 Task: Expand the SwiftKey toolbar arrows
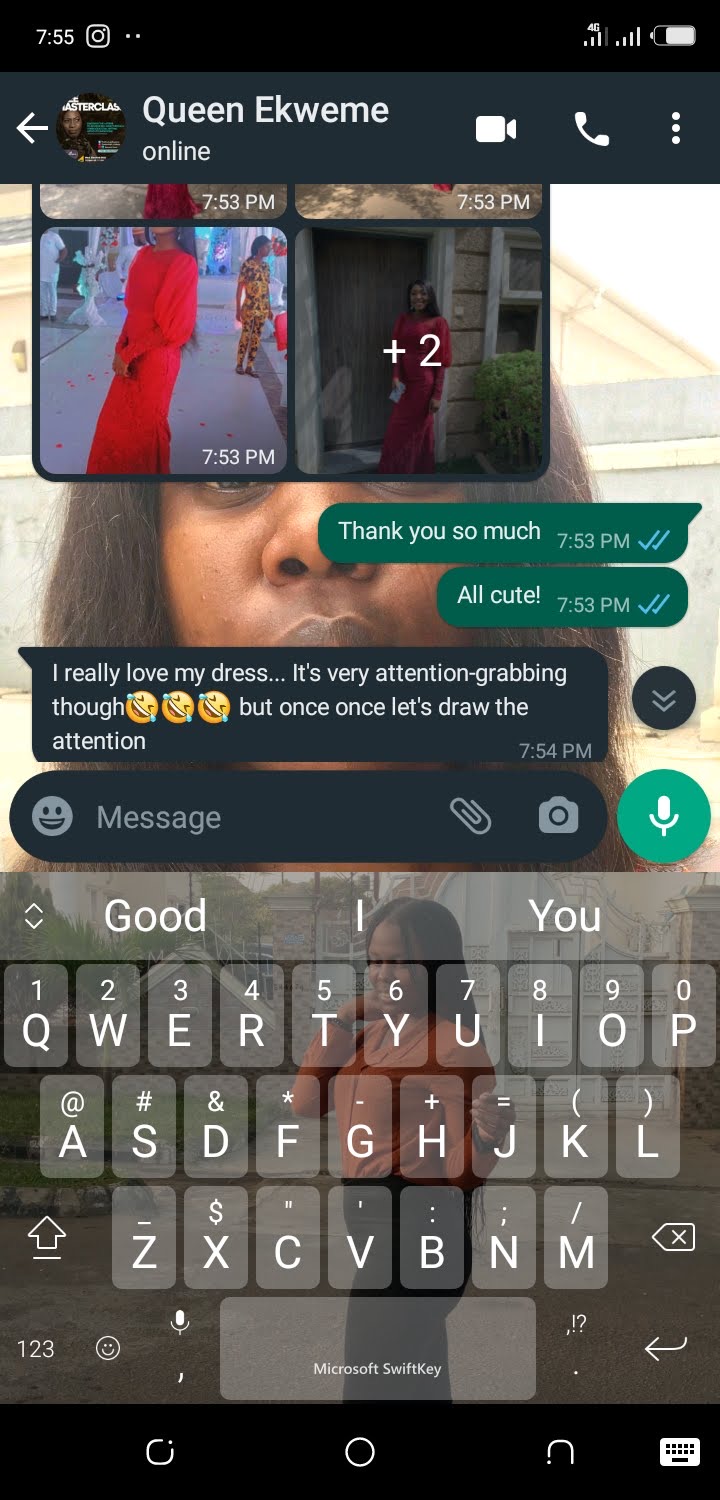(x=34, y=916)
